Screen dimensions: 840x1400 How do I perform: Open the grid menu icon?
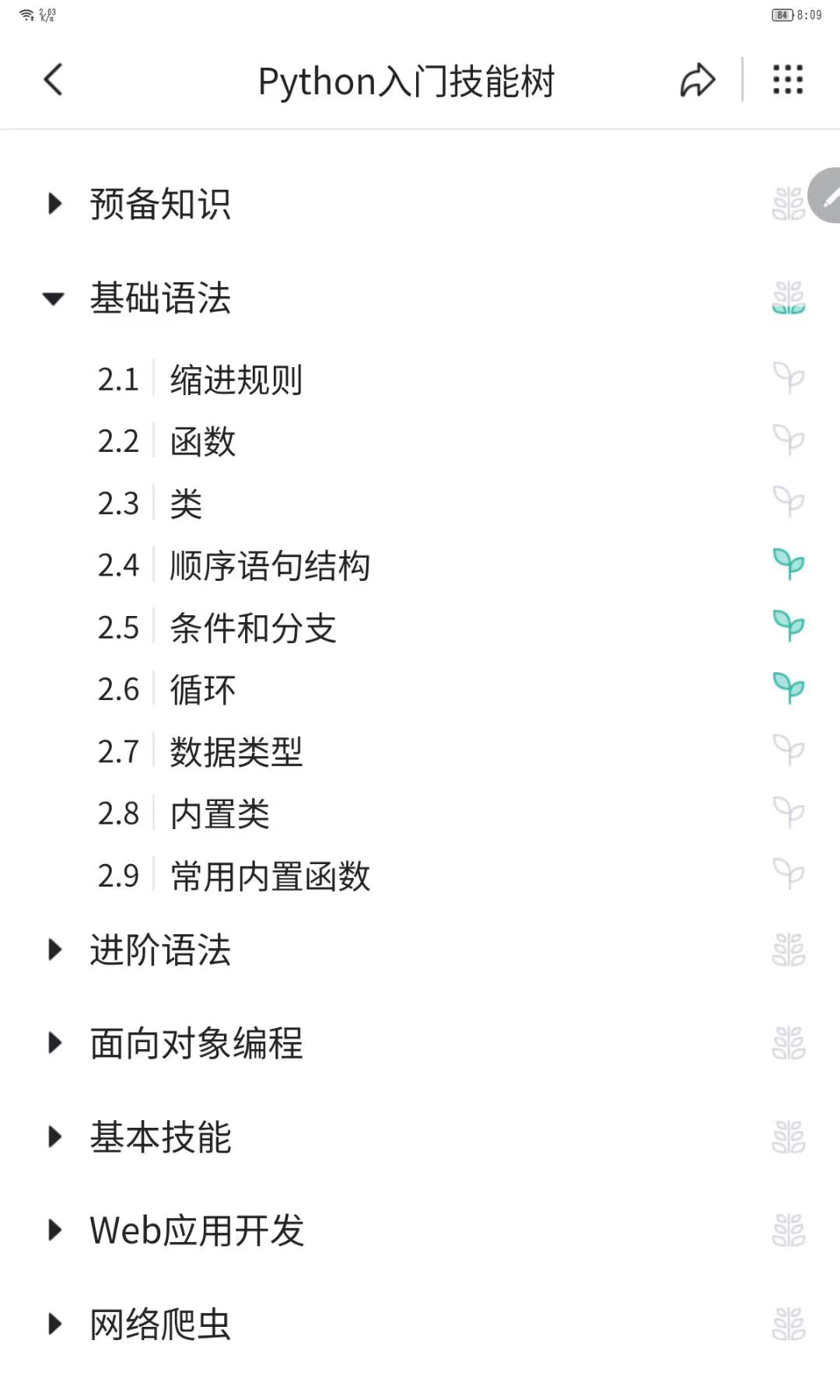pyautogui.click(x=787, y=80)
